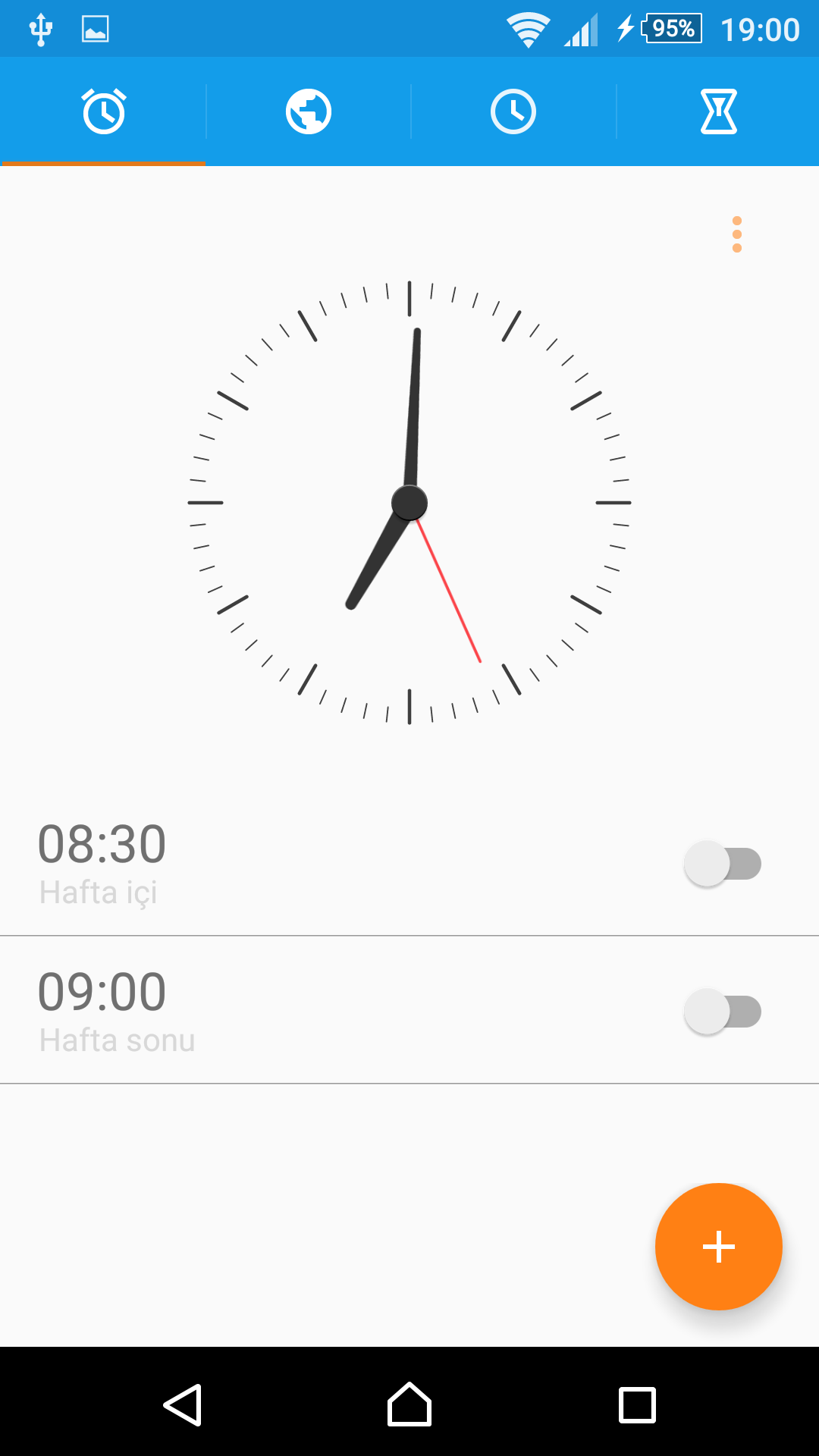Viewport: 819px width, 1456px height.
Task: Turn on the 09:00 Hafta sonu alarm
Action: click(723, 1012)
